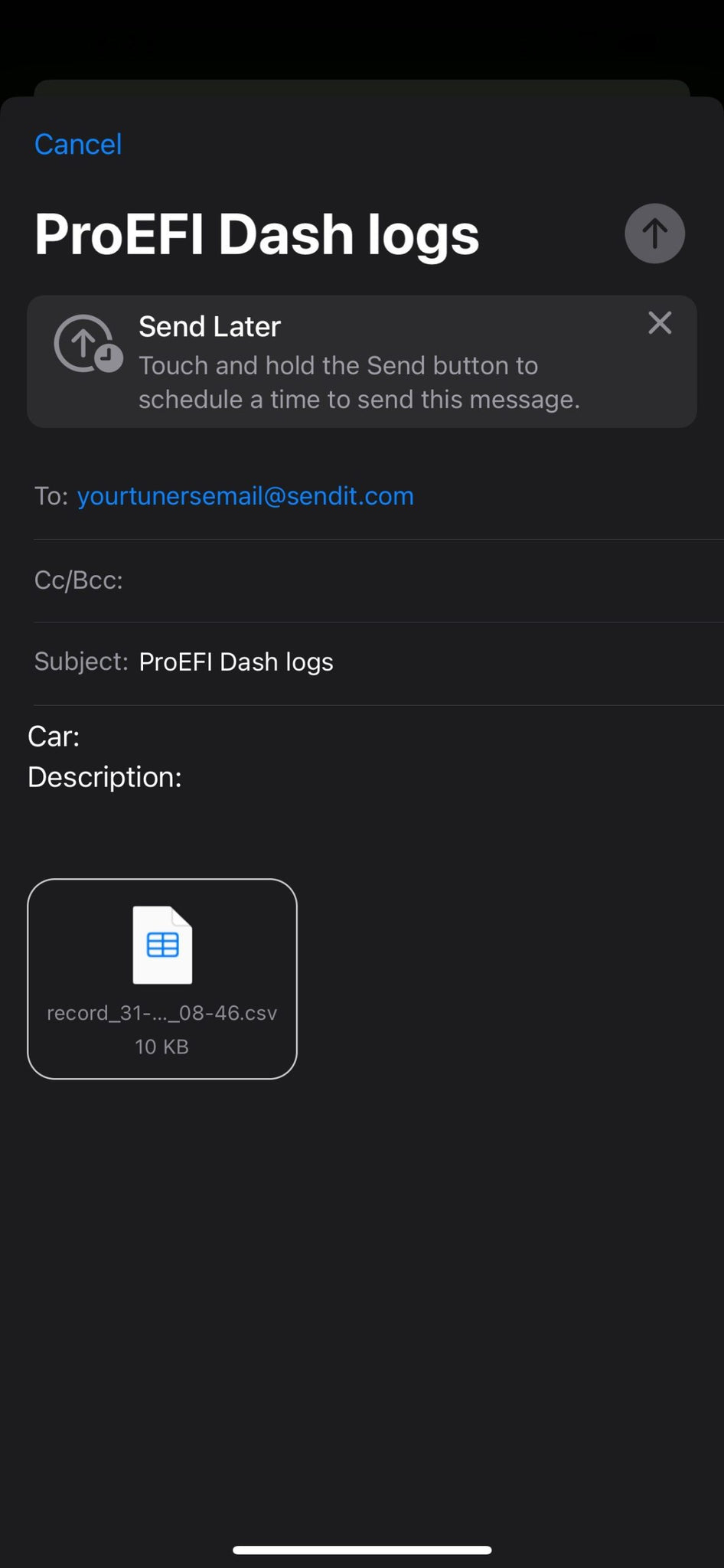Send the email with the arrow button
This screenshot has height=1568, width=724.
654,234
